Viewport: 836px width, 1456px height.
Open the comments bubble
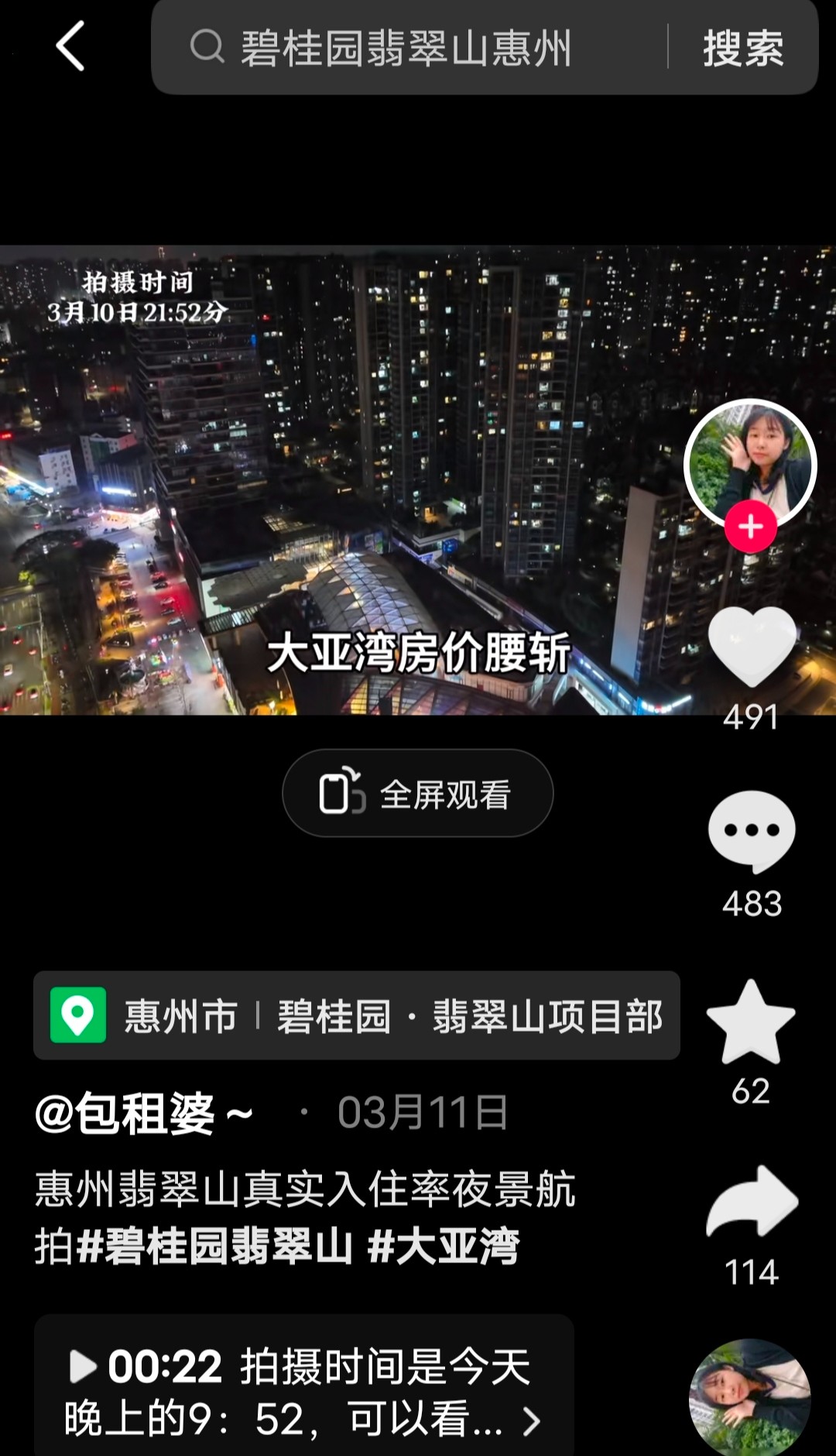(752, 832)
